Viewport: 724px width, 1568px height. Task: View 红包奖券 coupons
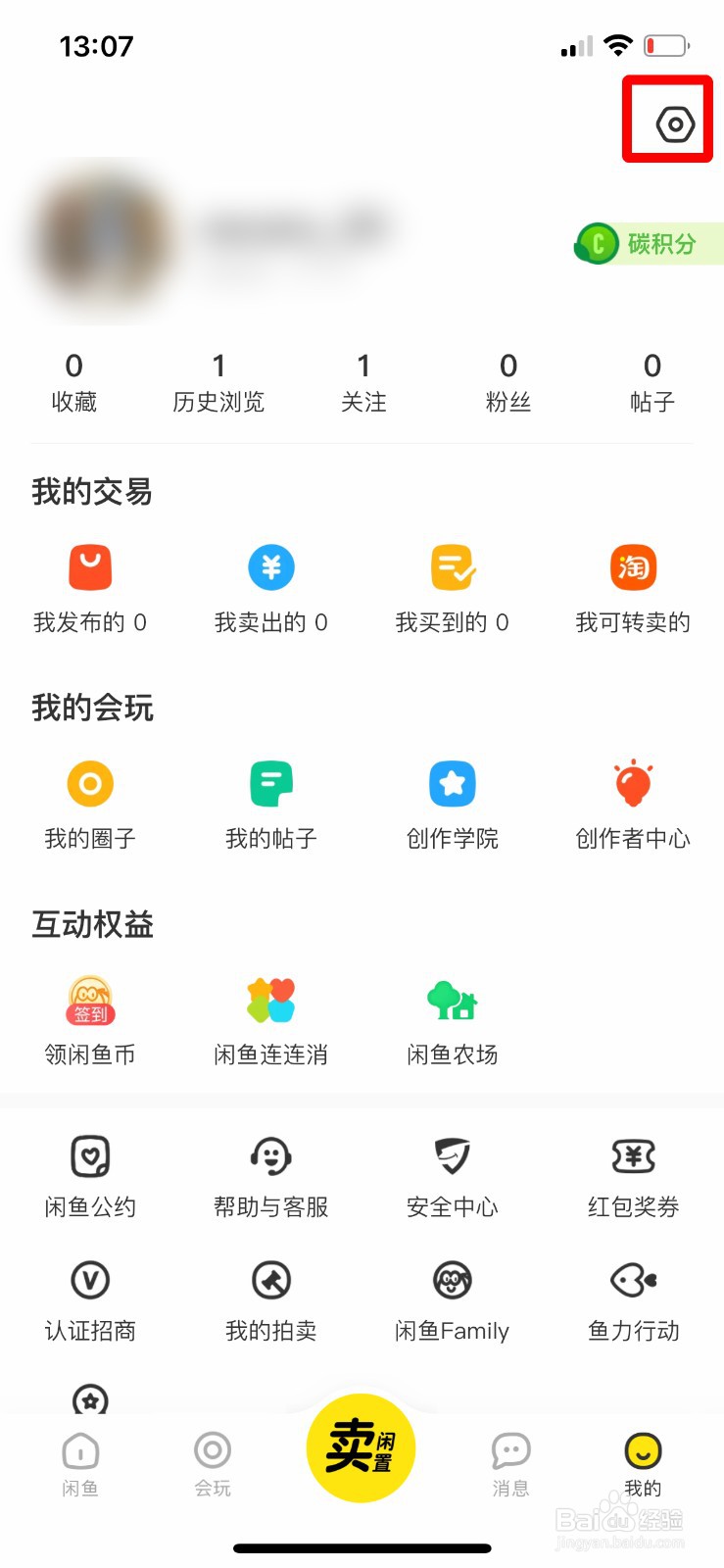pyautogui.click(x=633, y=1176)
